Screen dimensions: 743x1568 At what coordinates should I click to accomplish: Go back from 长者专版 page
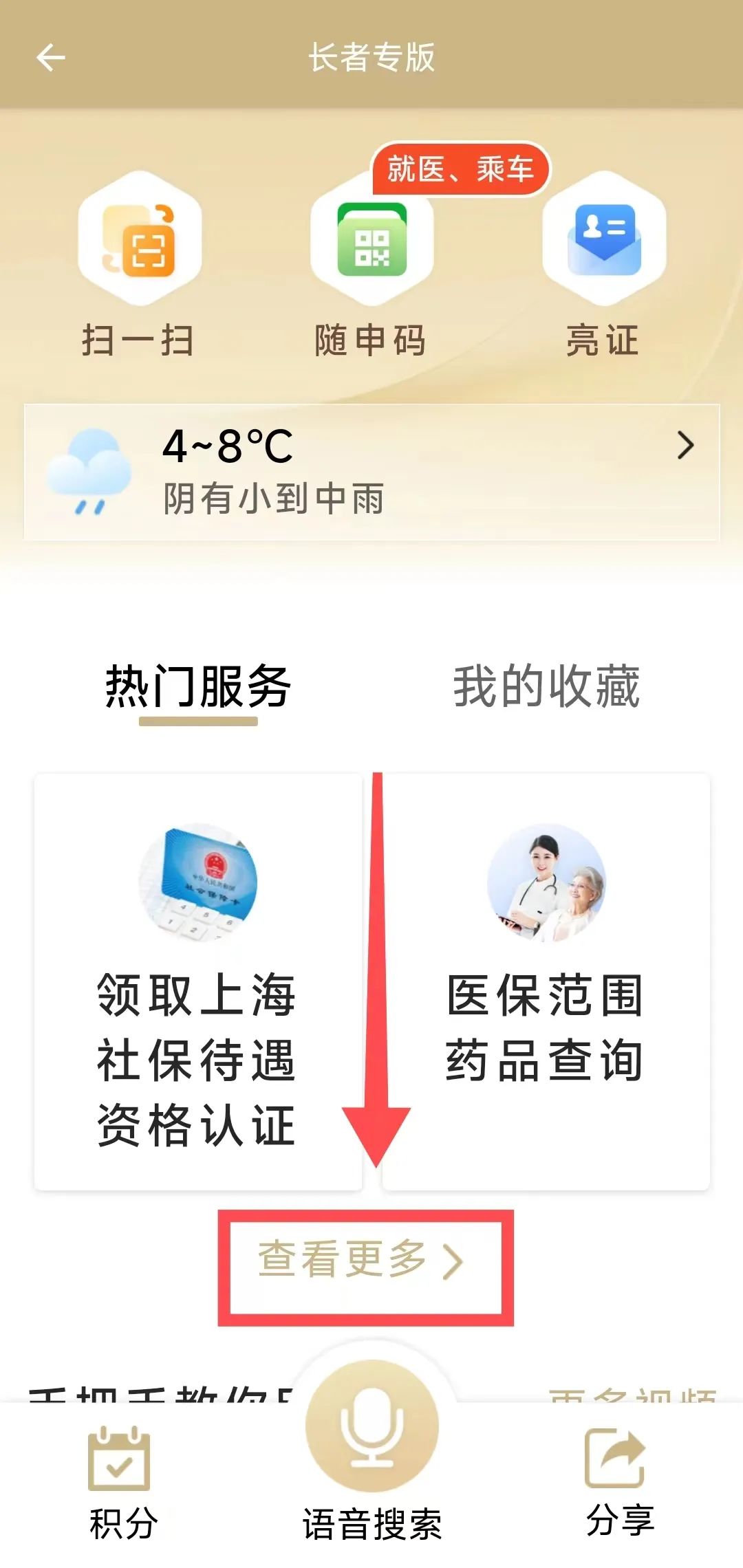click(50, 57)
